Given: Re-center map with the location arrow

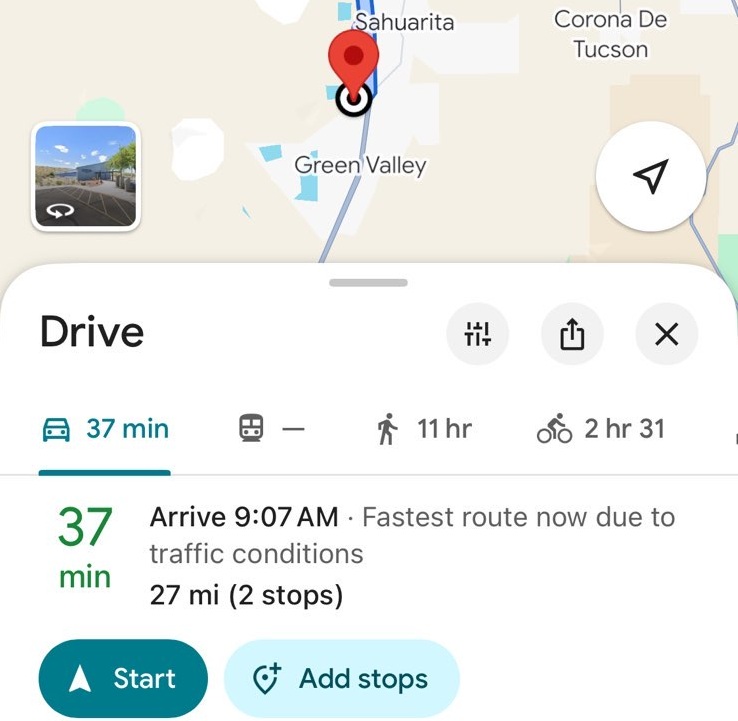Looking at the screenshot, I should [x=650, y=177].
